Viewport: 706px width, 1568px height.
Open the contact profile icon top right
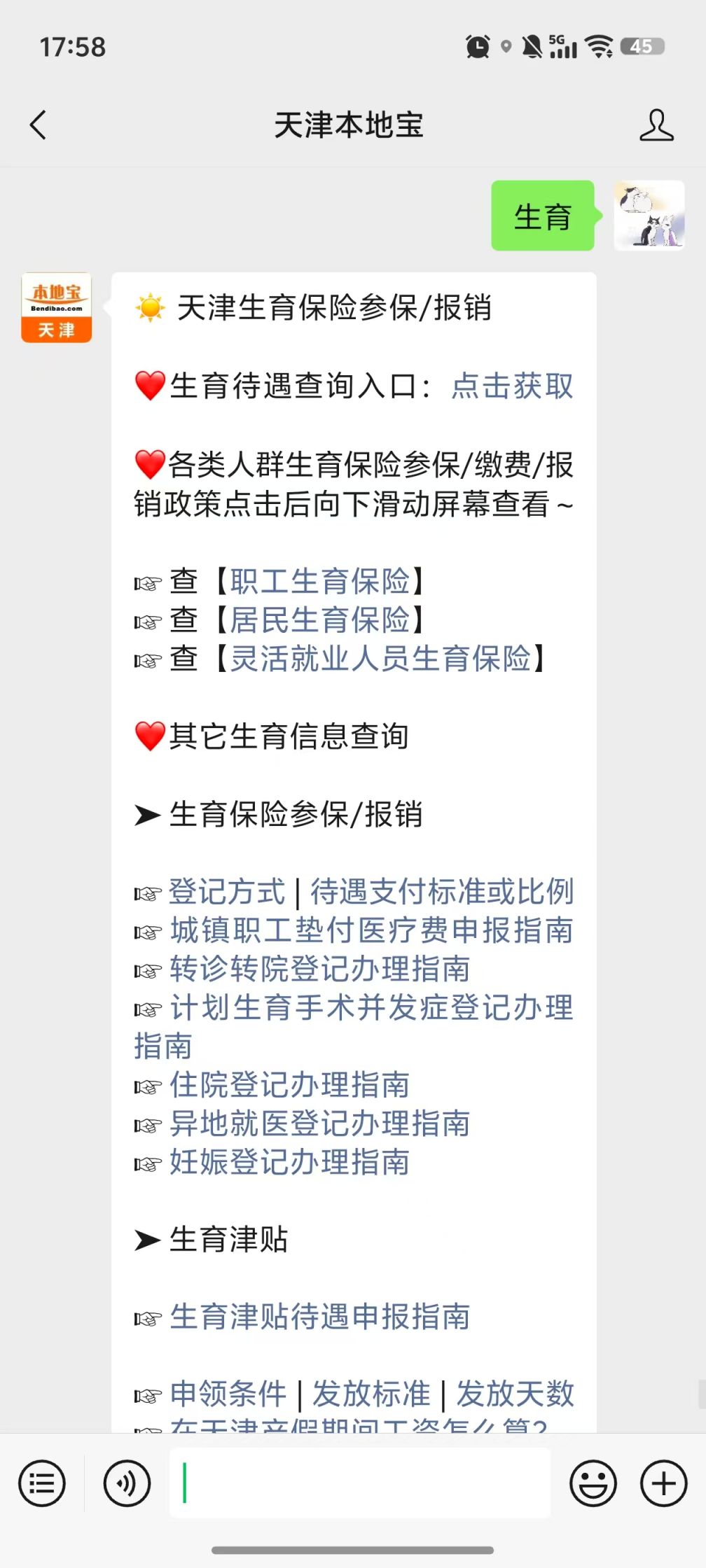(x=656, y=125)
